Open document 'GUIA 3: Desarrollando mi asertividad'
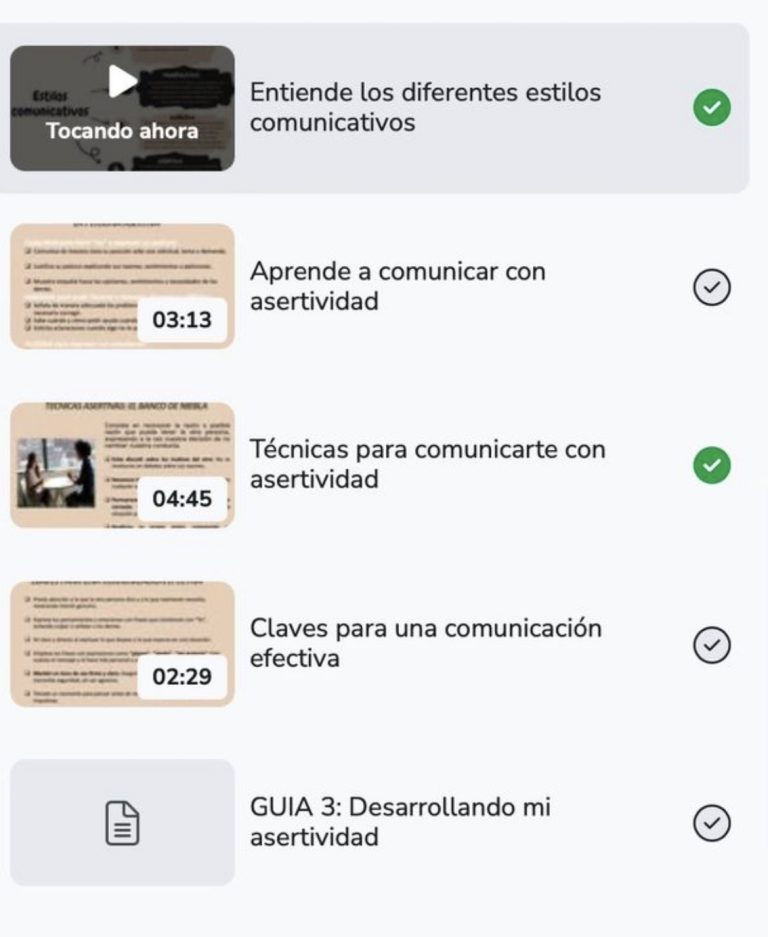Image resolution: width=768 pixels, height=937 pixels. point(399,822)
